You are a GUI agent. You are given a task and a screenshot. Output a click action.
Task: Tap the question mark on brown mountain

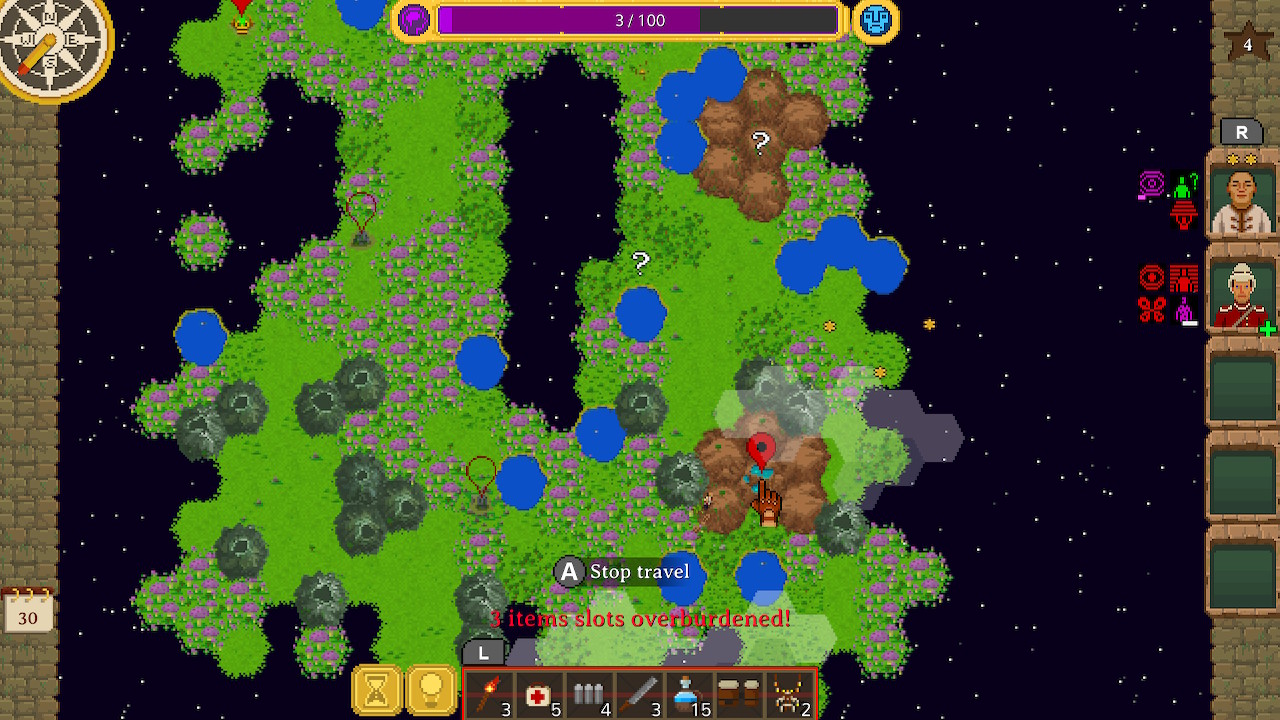point(761,142)
